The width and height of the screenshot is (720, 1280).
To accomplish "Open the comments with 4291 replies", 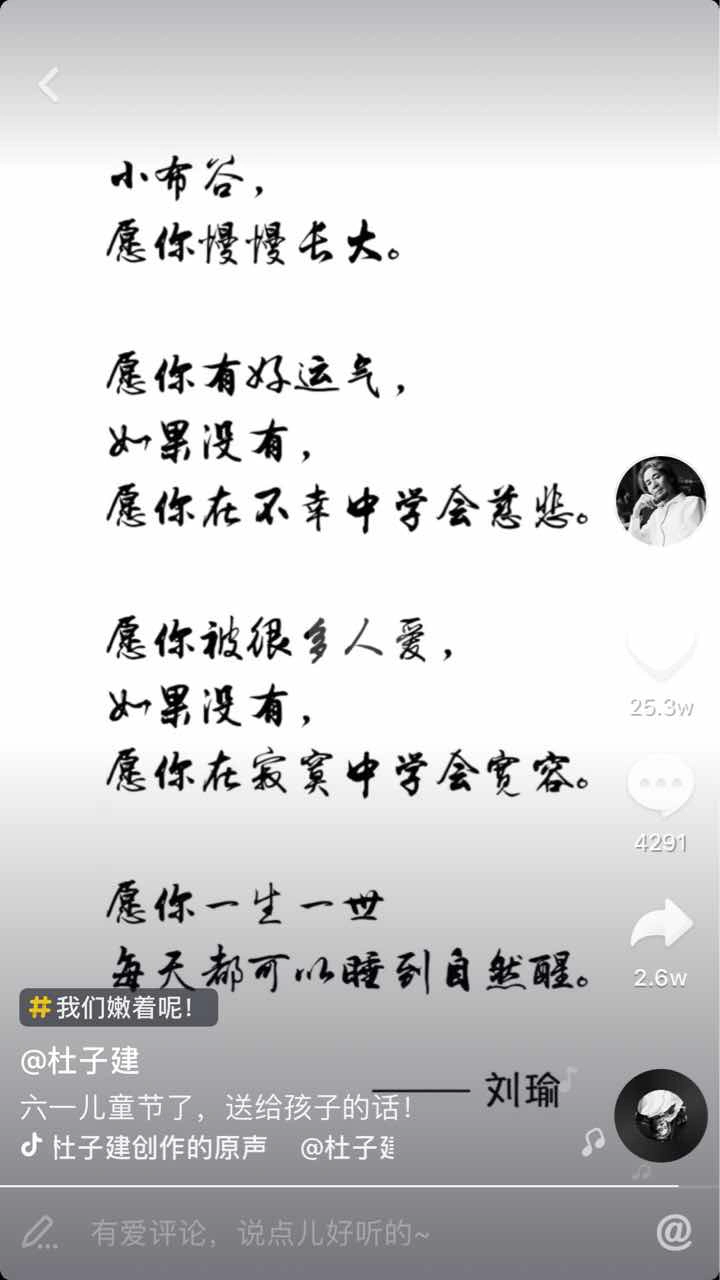I will tap(660, 786).
